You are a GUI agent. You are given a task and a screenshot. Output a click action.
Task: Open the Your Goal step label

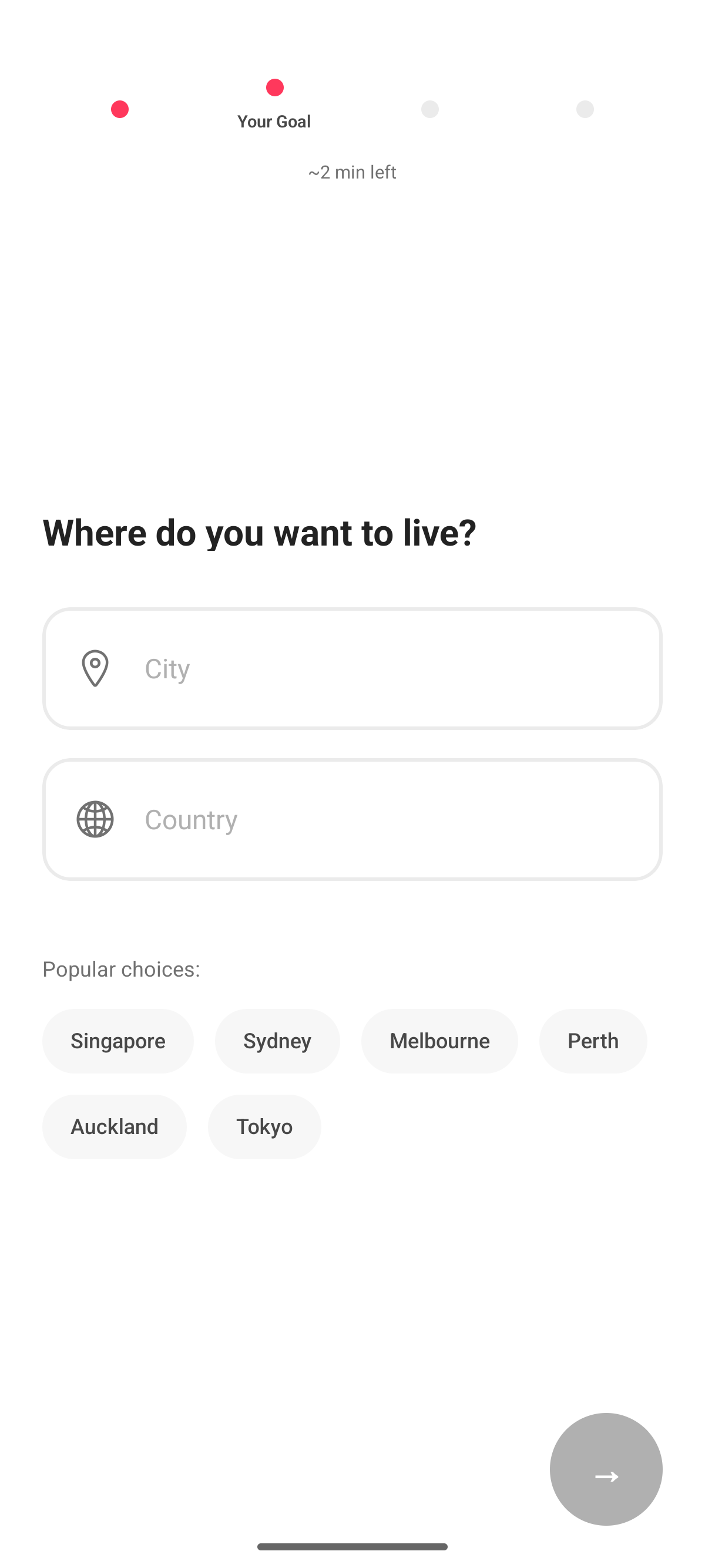274,120
